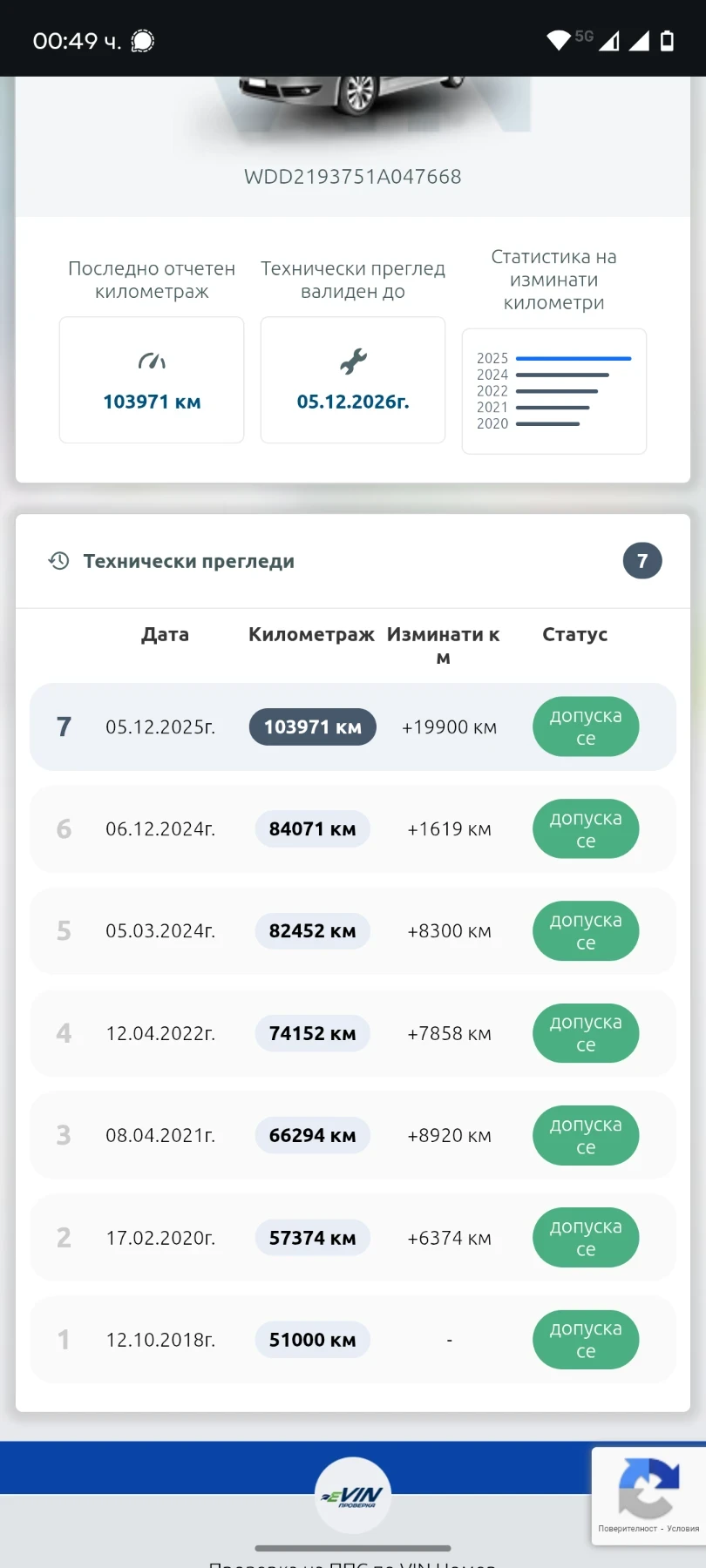The width and height of the screenshot is (706, 1568).
Task: Click the eVIN logo at page bottom
Action: point(353,1495)
